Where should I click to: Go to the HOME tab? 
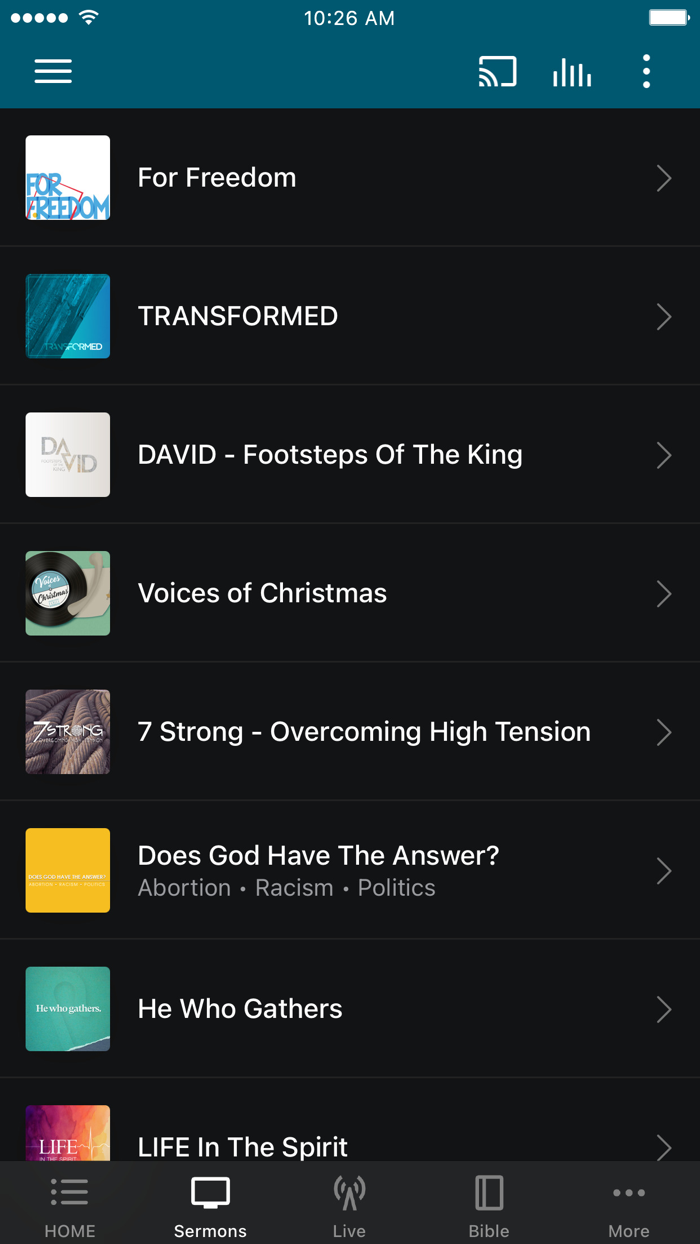[x=70, y=1205]
